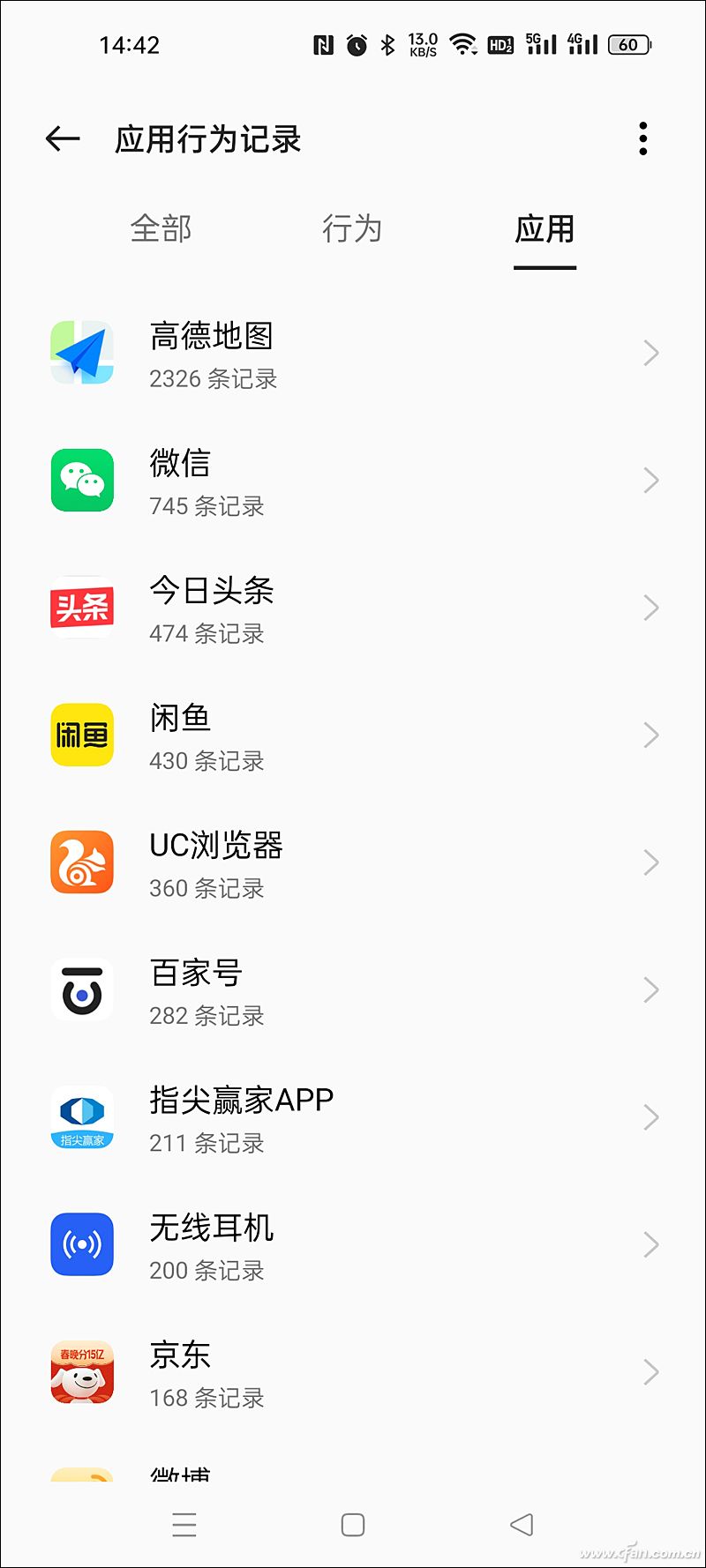Viewport: 706px width, 1568px height.
Task: Open 指尖赢家APP records
Action: pos(353,1117)
